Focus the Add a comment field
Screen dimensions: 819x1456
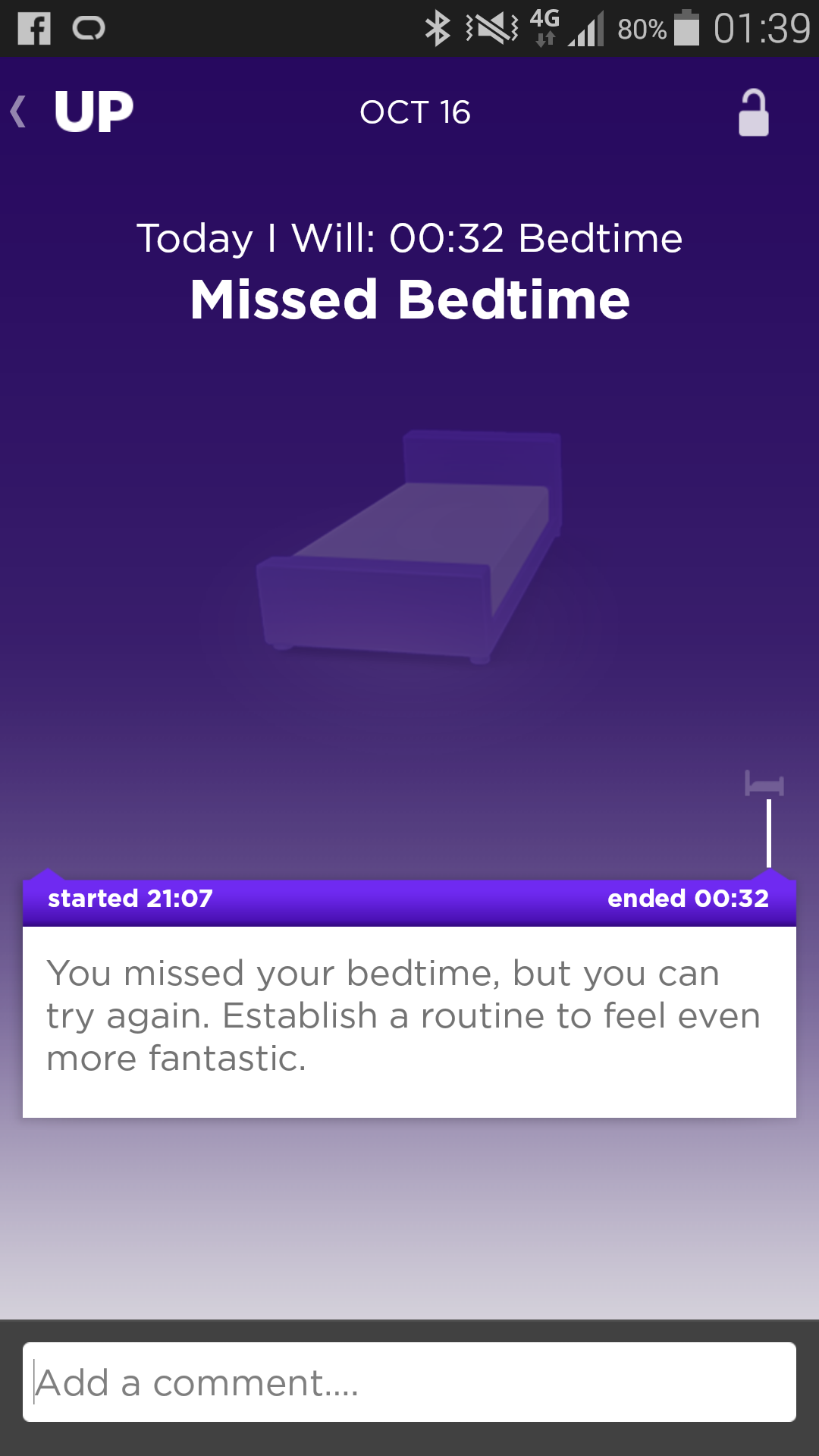(409, 1382)
